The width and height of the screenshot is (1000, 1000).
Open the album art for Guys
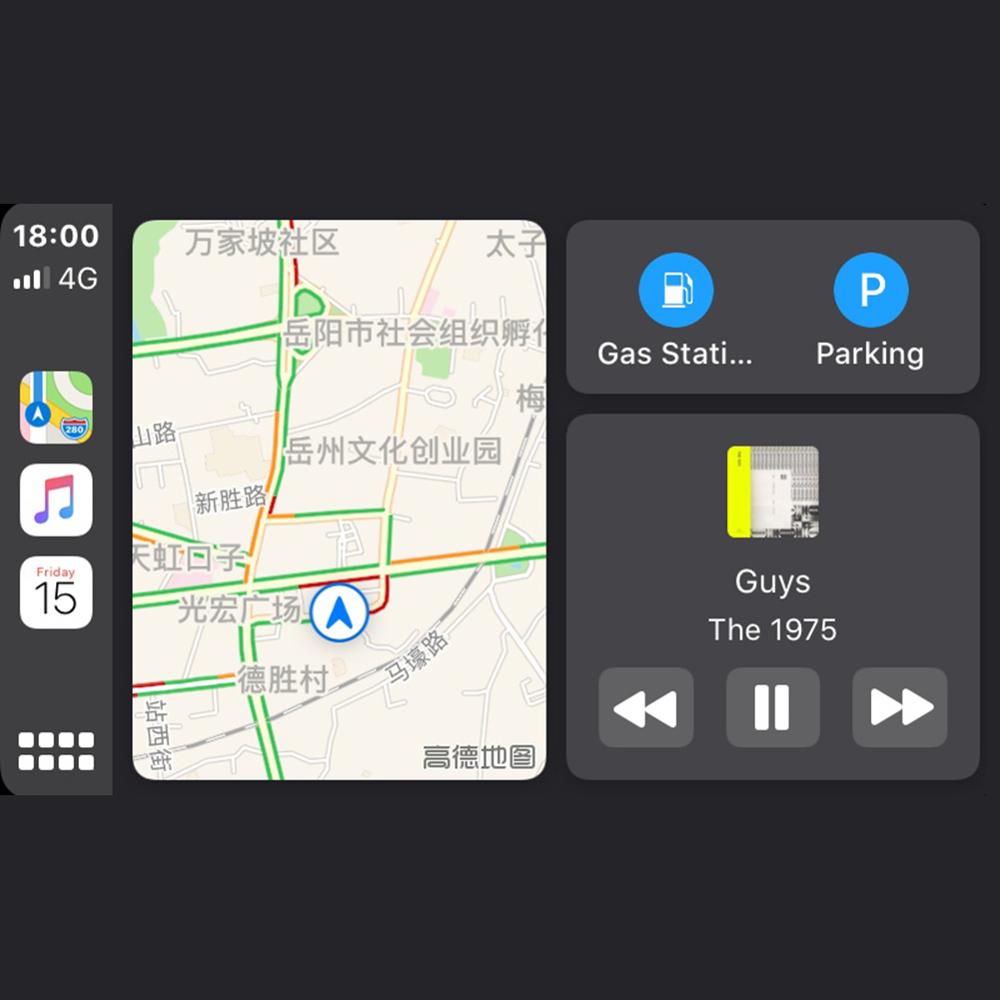[772, 492]
